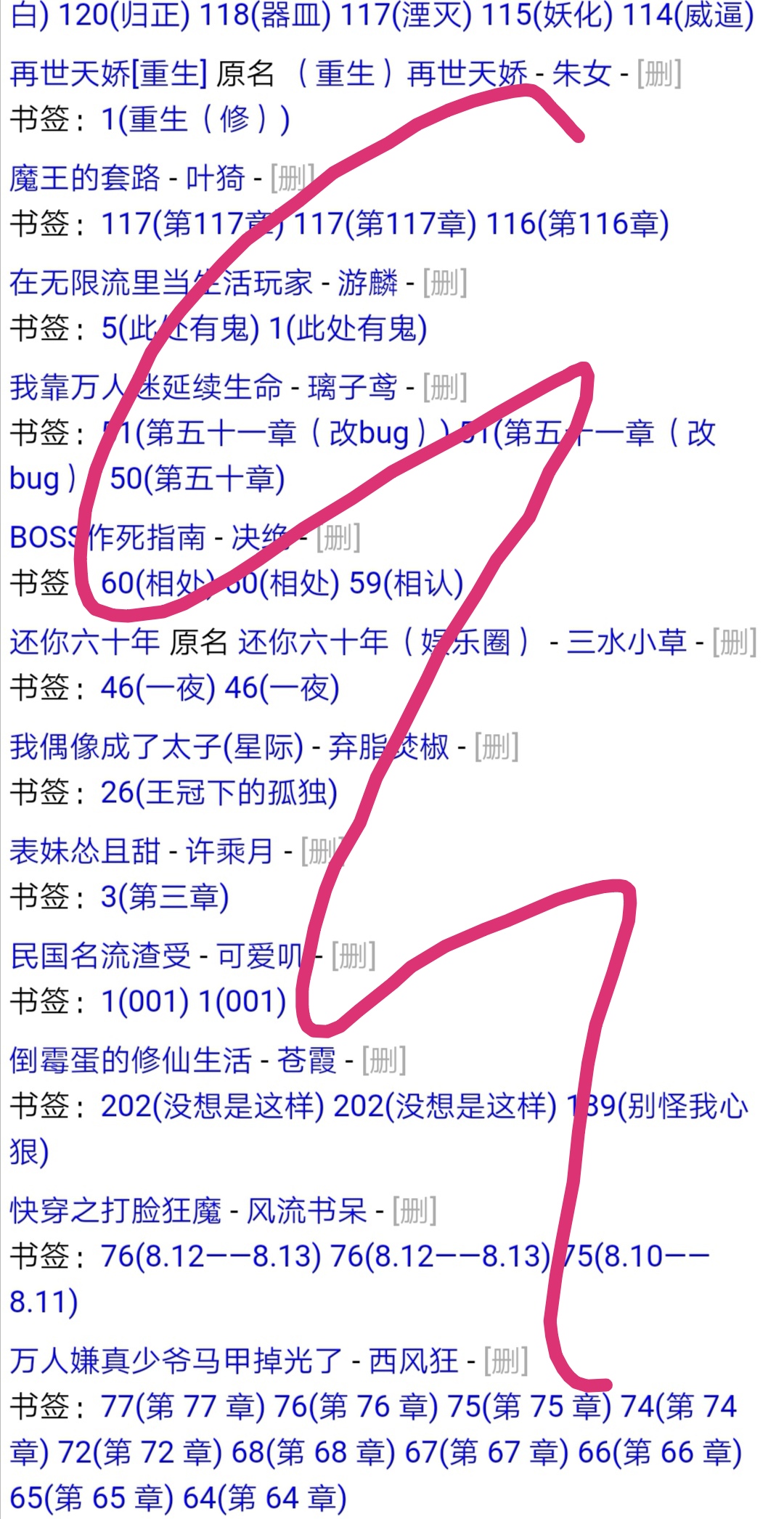The image size is (784, 1519).
Task: Go to bookmark 5(此处有鬼)
Action: pyautogui.click(x=180, y=329)
